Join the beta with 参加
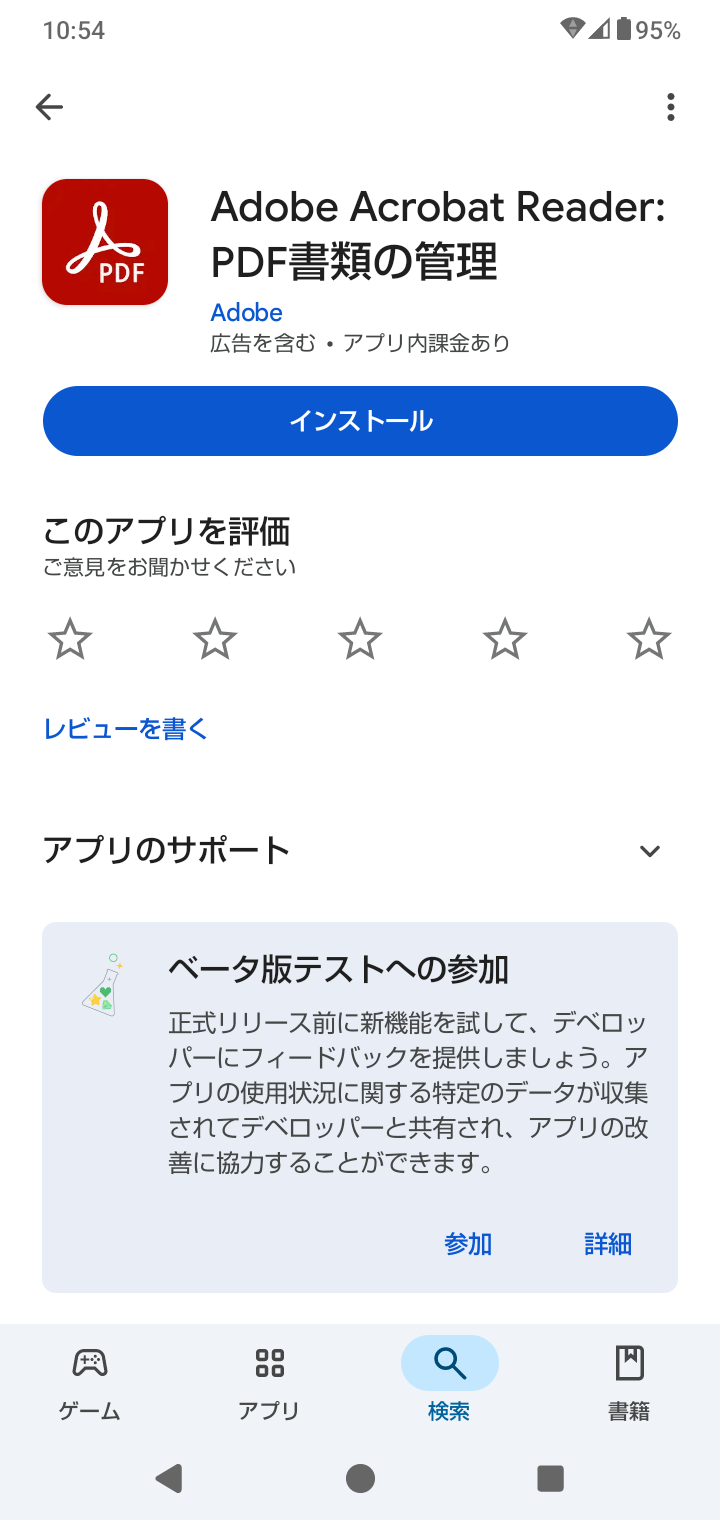 (x=468, y=1244)
